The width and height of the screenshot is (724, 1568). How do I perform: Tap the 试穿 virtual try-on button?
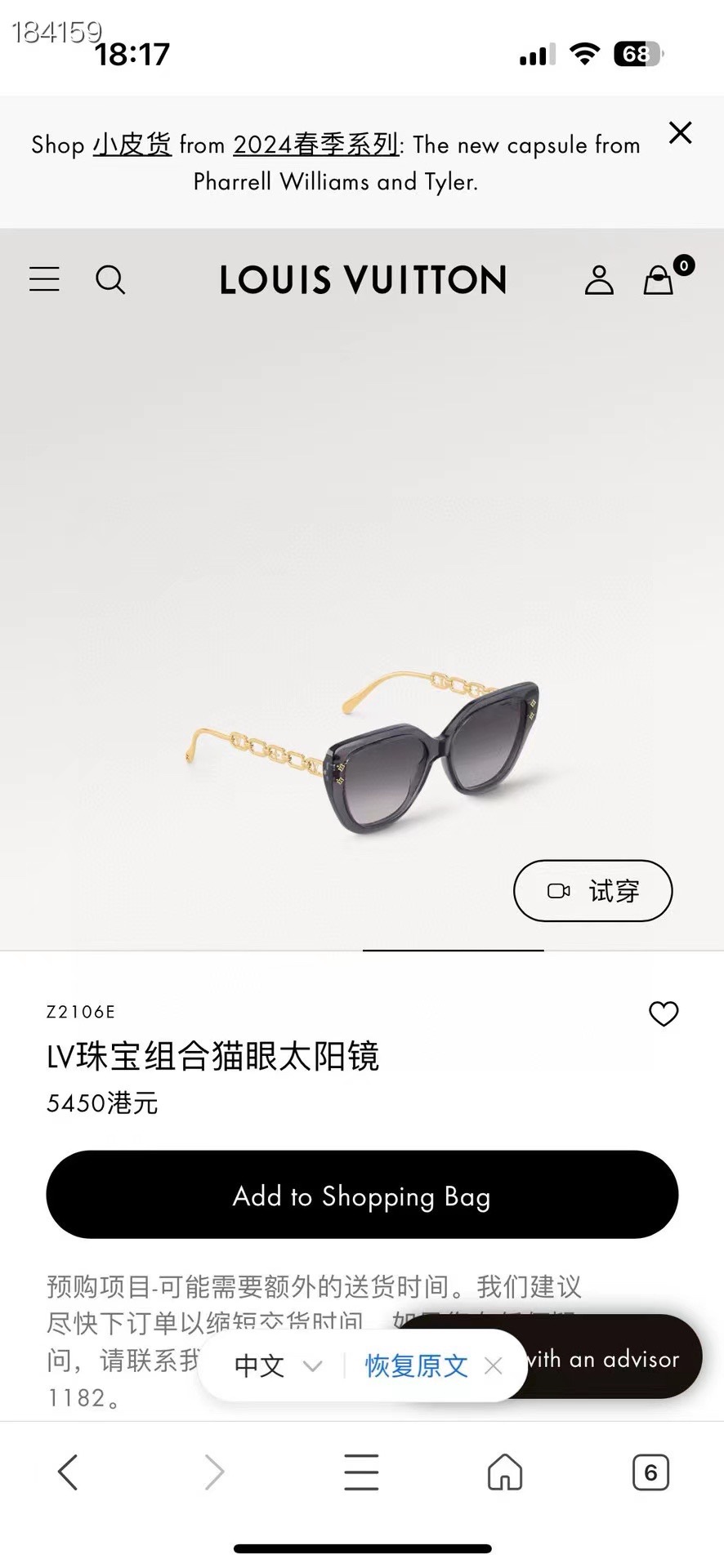[592, 890]
